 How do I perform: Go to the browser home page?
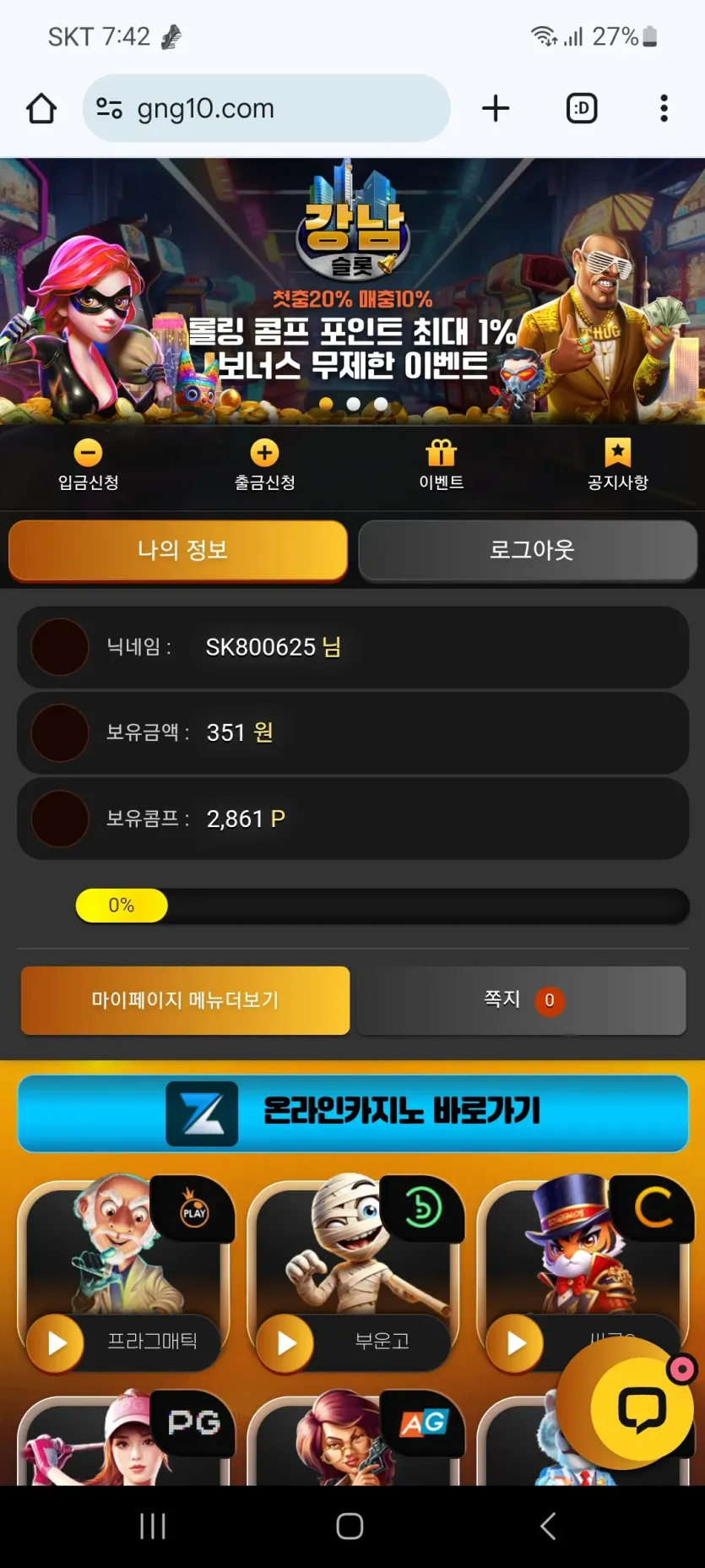coord(41,108)
